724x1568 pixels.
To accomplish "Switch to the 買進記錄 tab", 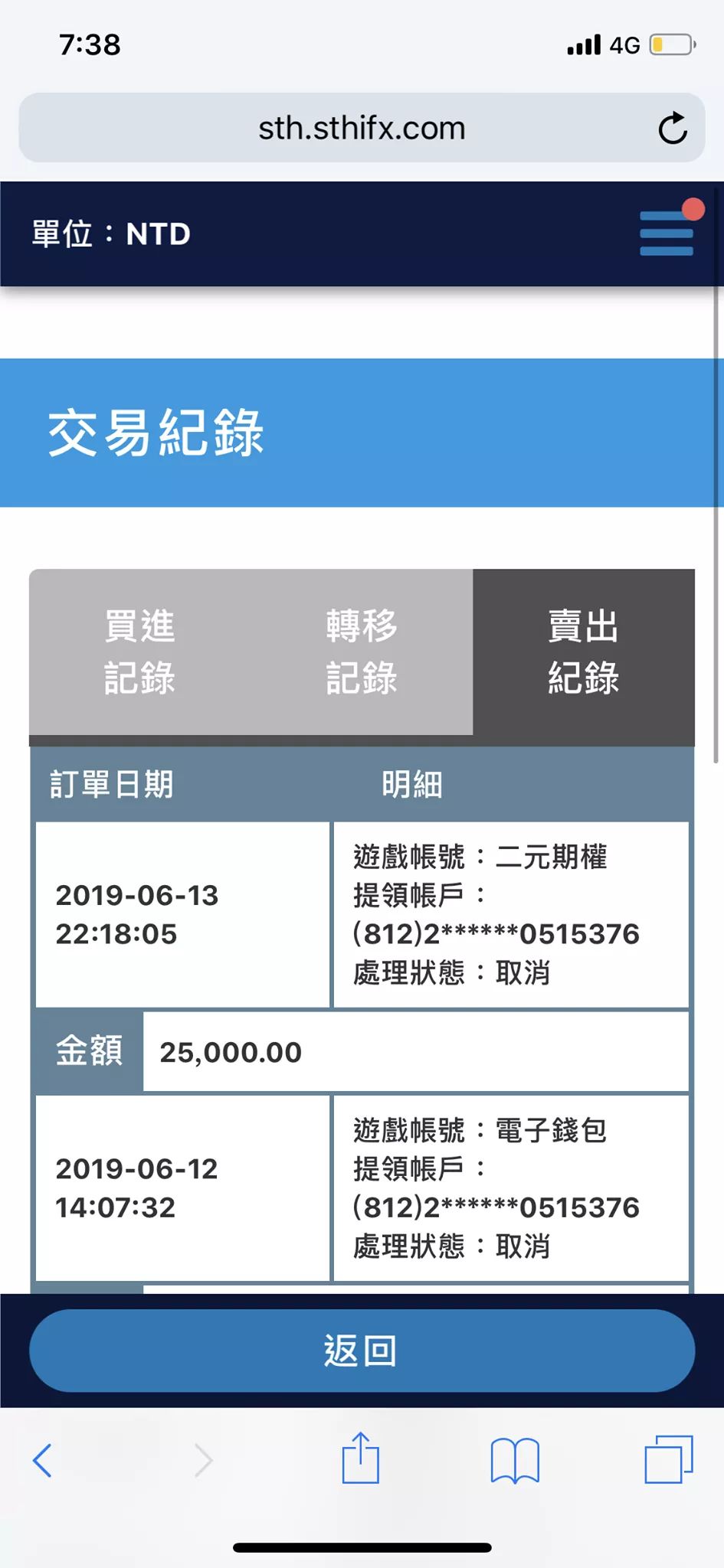I will point(139,652).
